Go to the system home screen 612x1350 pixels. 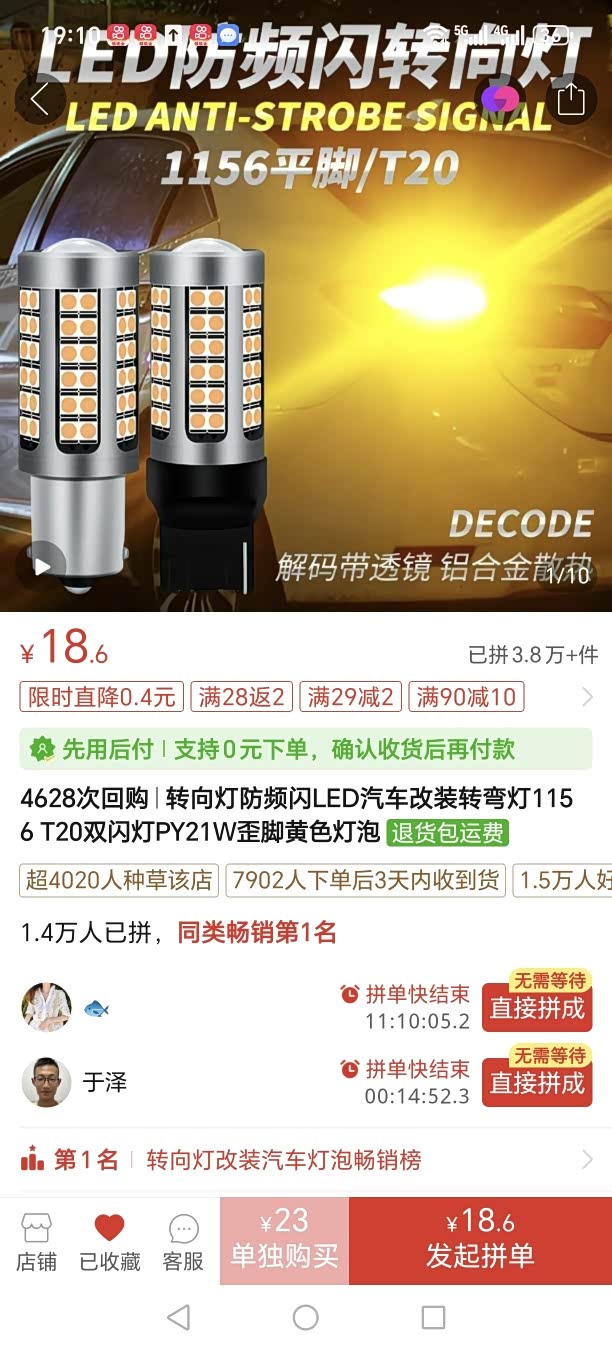[306, 1317]
